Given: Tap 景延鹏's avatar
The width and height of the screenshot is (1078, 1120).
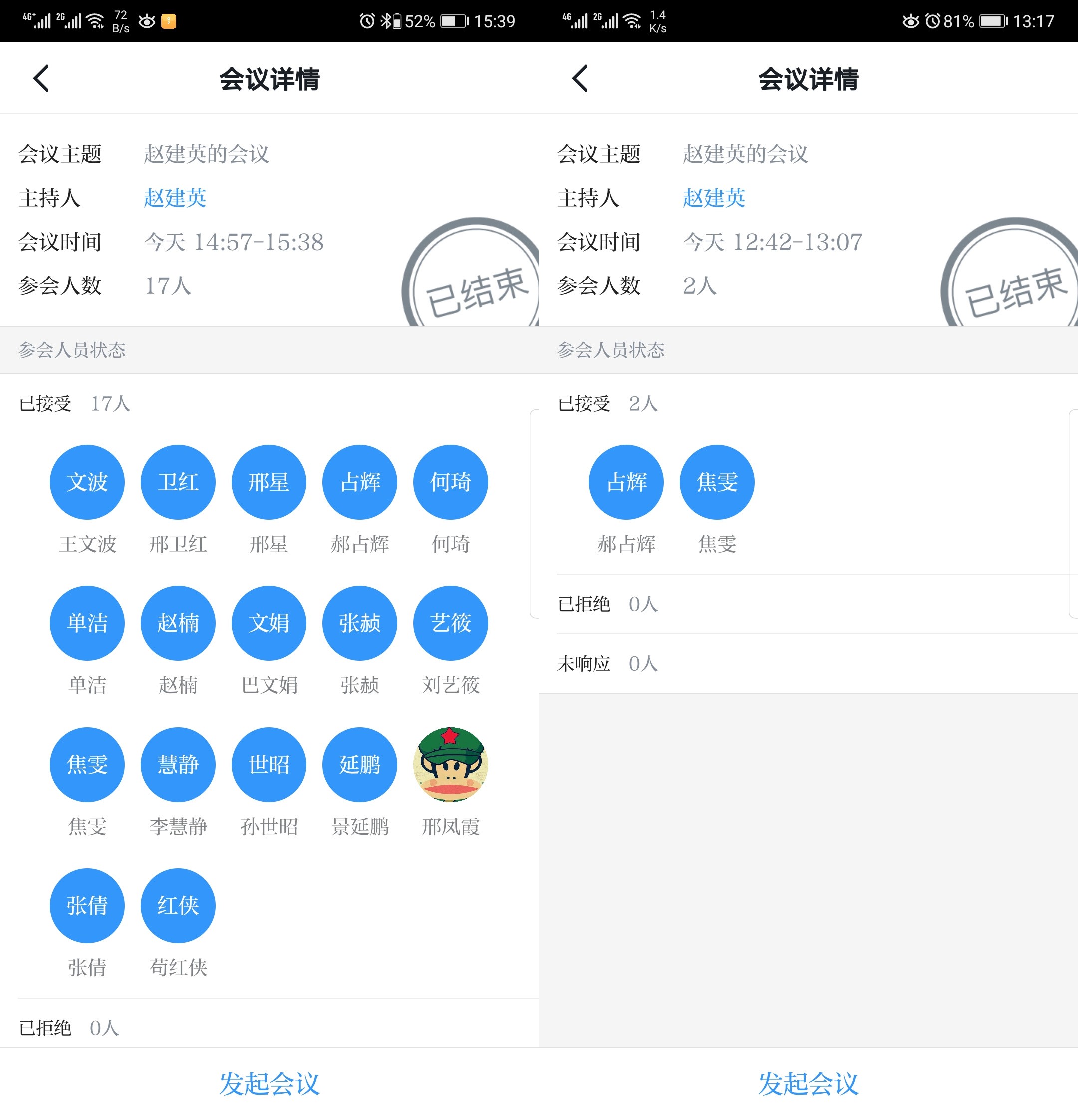Looking at the screenshot, I should click(359, 764).
